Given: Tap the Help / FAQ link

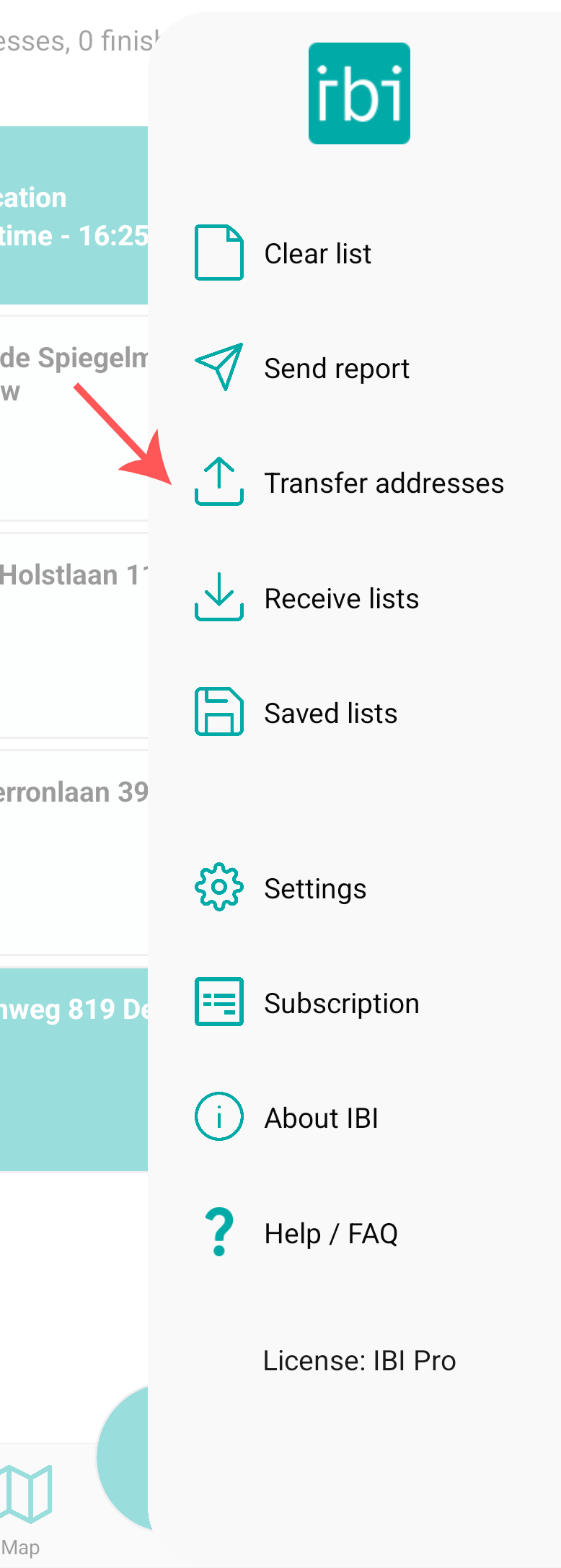Looking at the screenshot, I should (x=331, y=1233).
